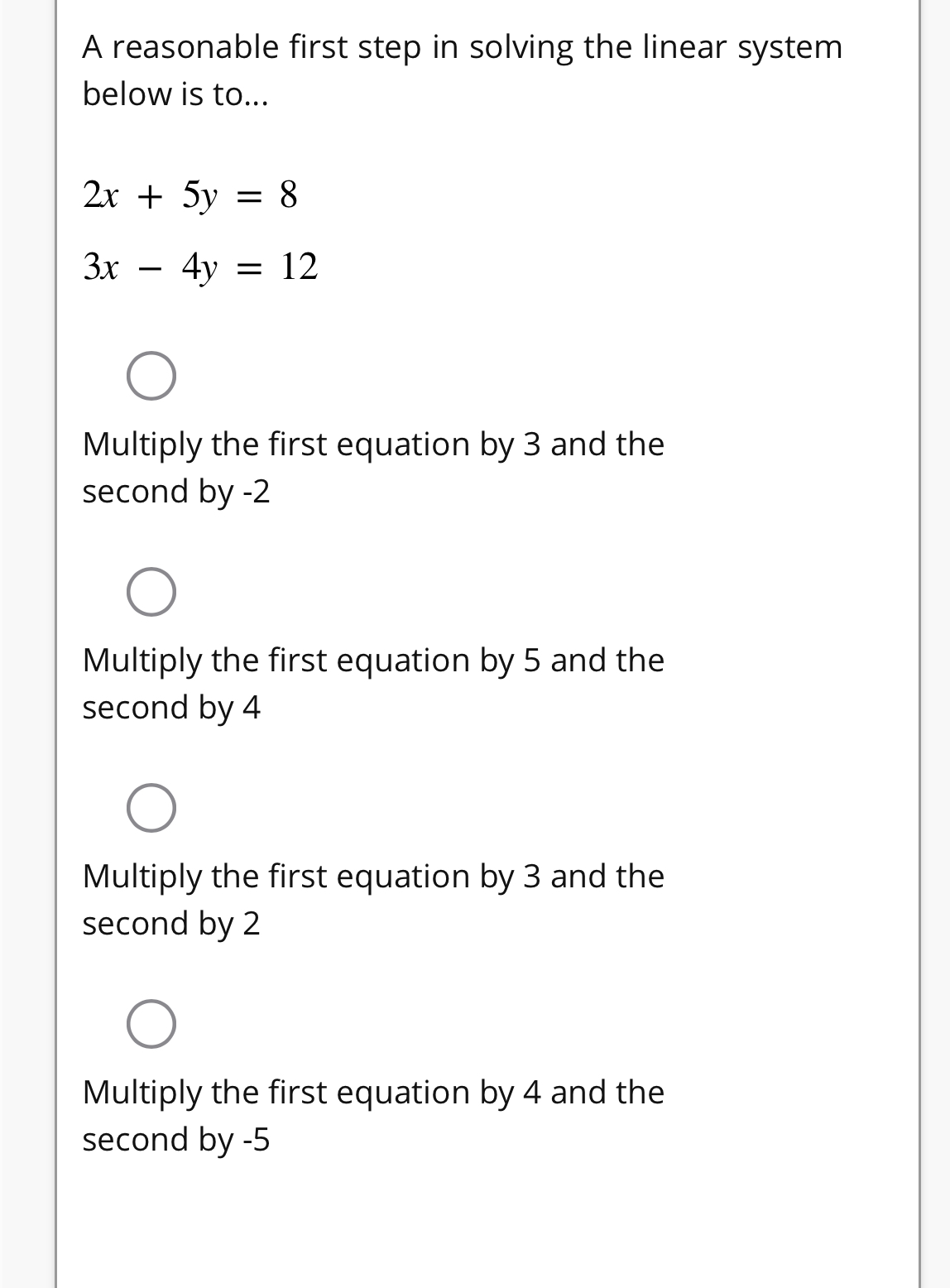Click the answer text mentioning second by 2

tap(372, 900)
